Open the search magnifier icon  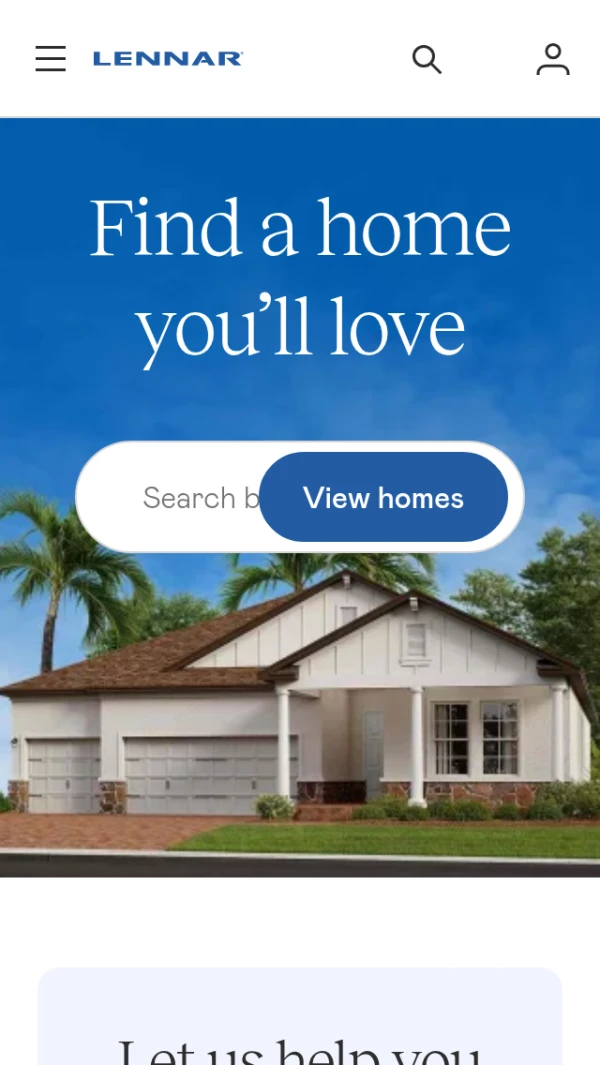pyautogui.click(x=426, y=59)
